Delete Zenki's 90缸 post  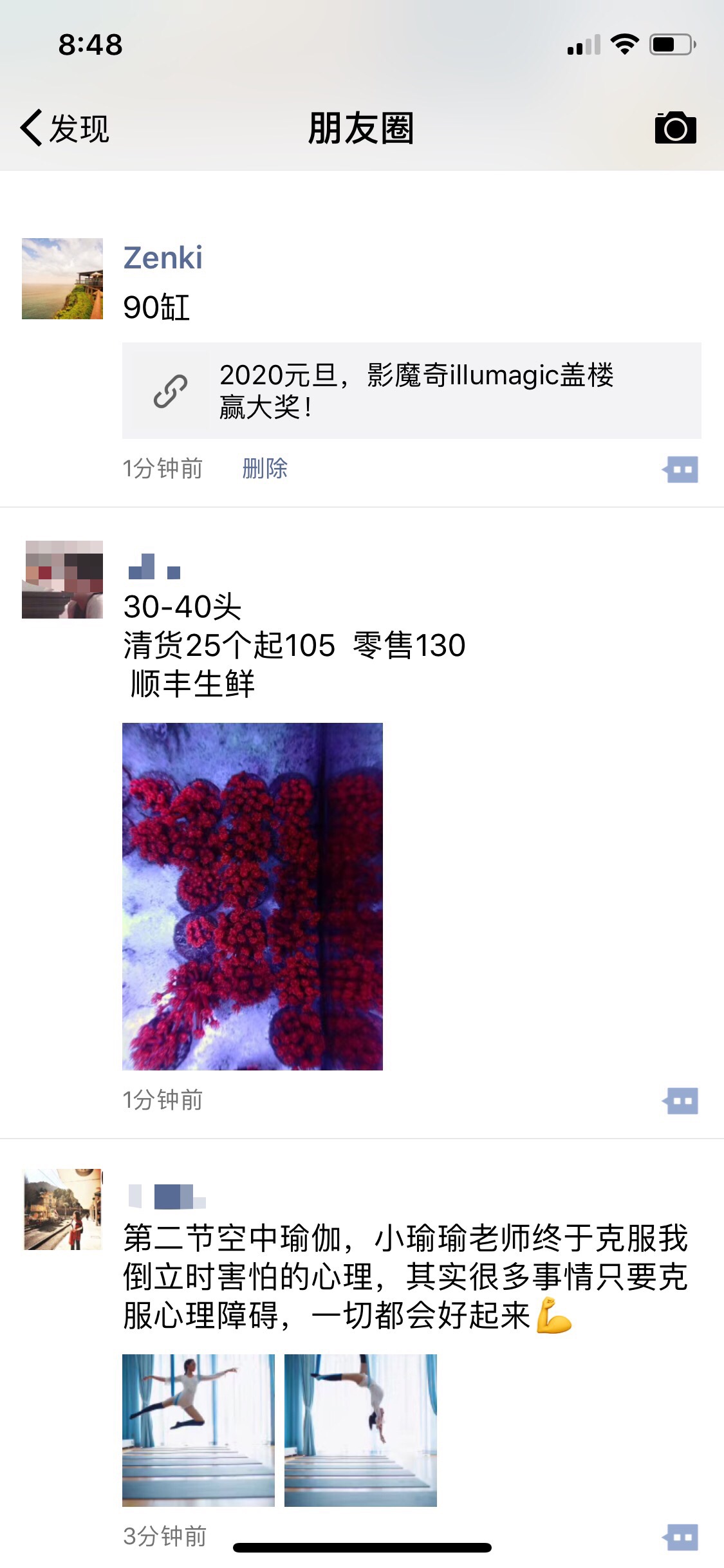coord(265,469)
